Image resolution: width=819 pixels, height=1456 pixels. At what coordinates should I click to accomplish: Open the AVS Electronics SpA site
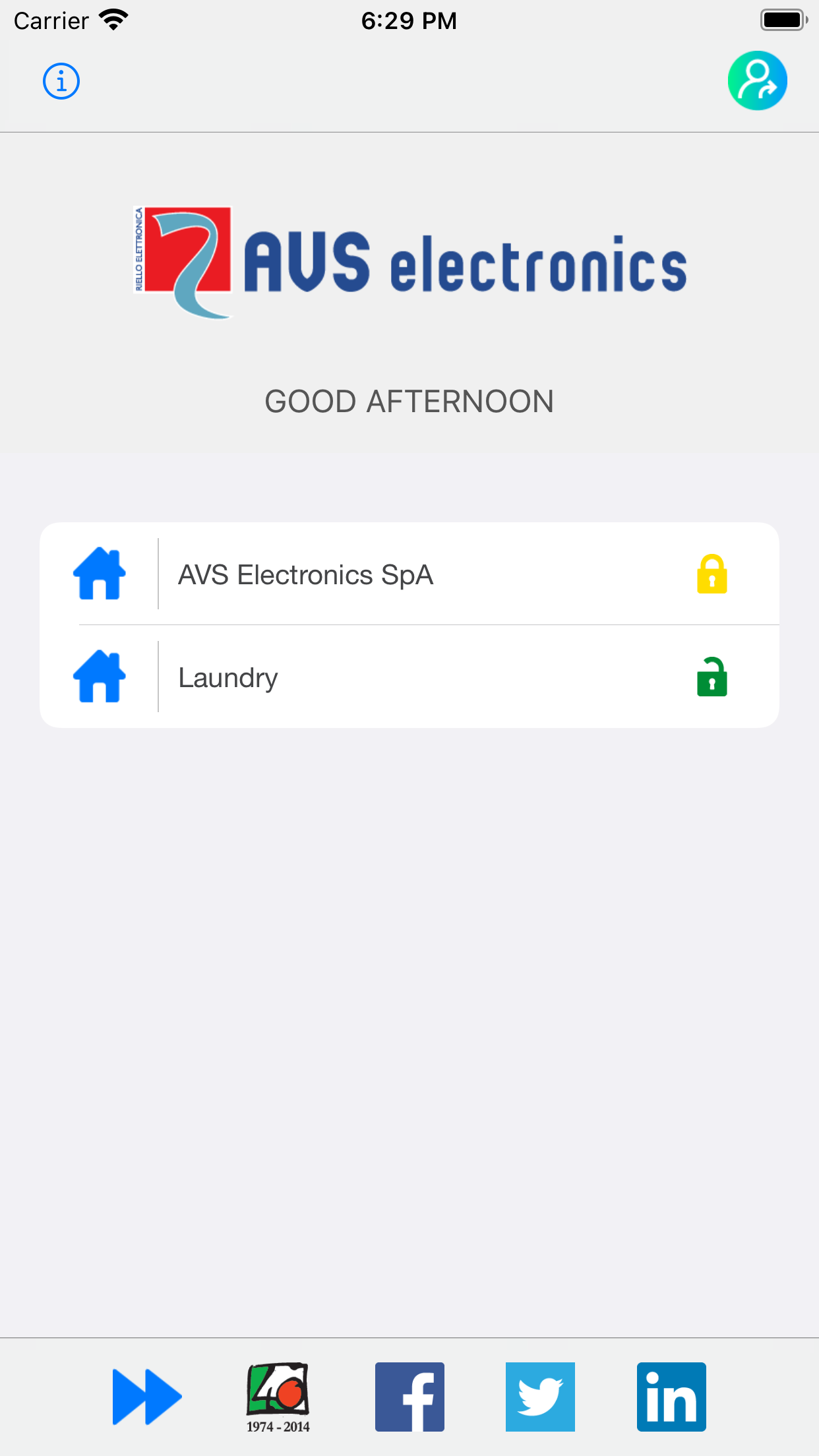pyautogui.click(x=409, y=574)
